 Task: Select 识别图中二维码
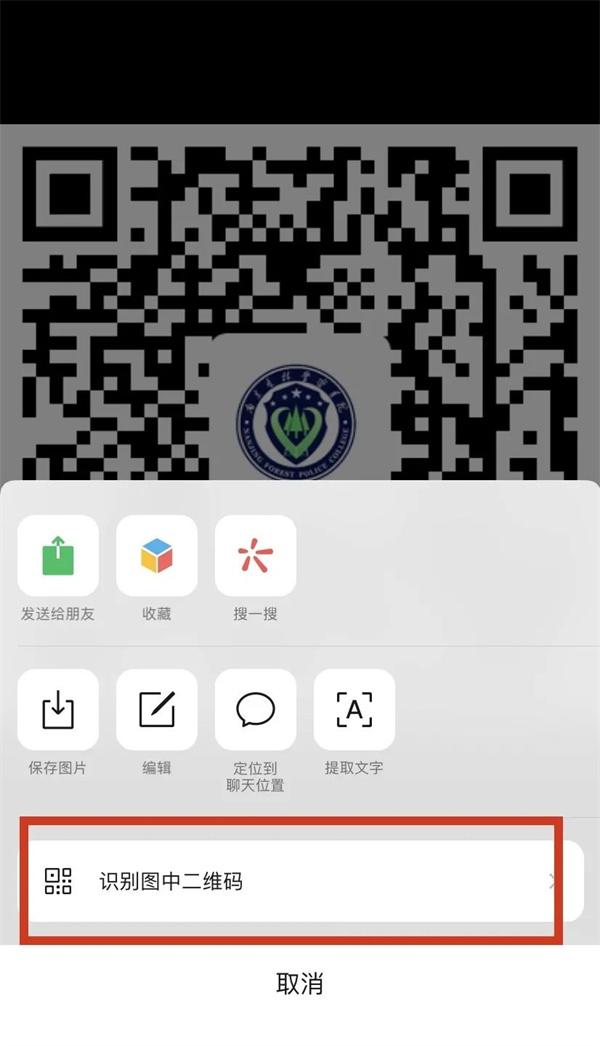[300, 881]
